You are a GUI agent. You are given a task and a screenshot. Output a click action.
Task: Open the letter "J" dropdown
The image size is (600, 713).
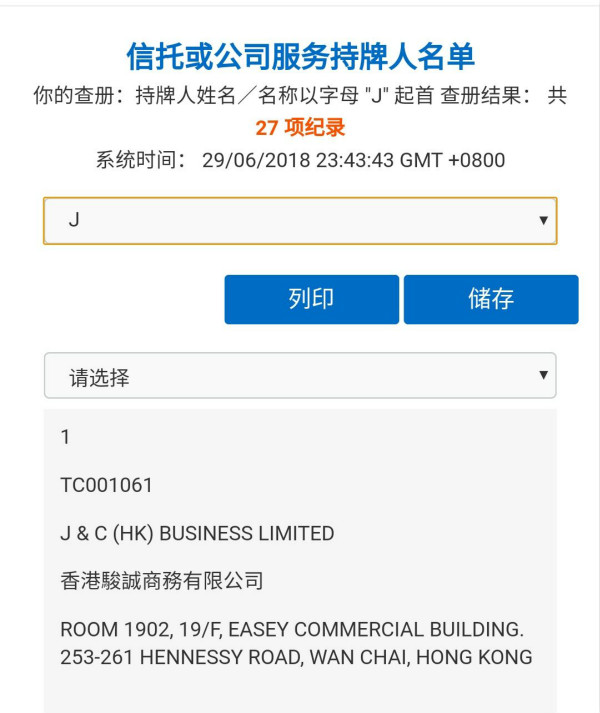(x=300, y=220)
